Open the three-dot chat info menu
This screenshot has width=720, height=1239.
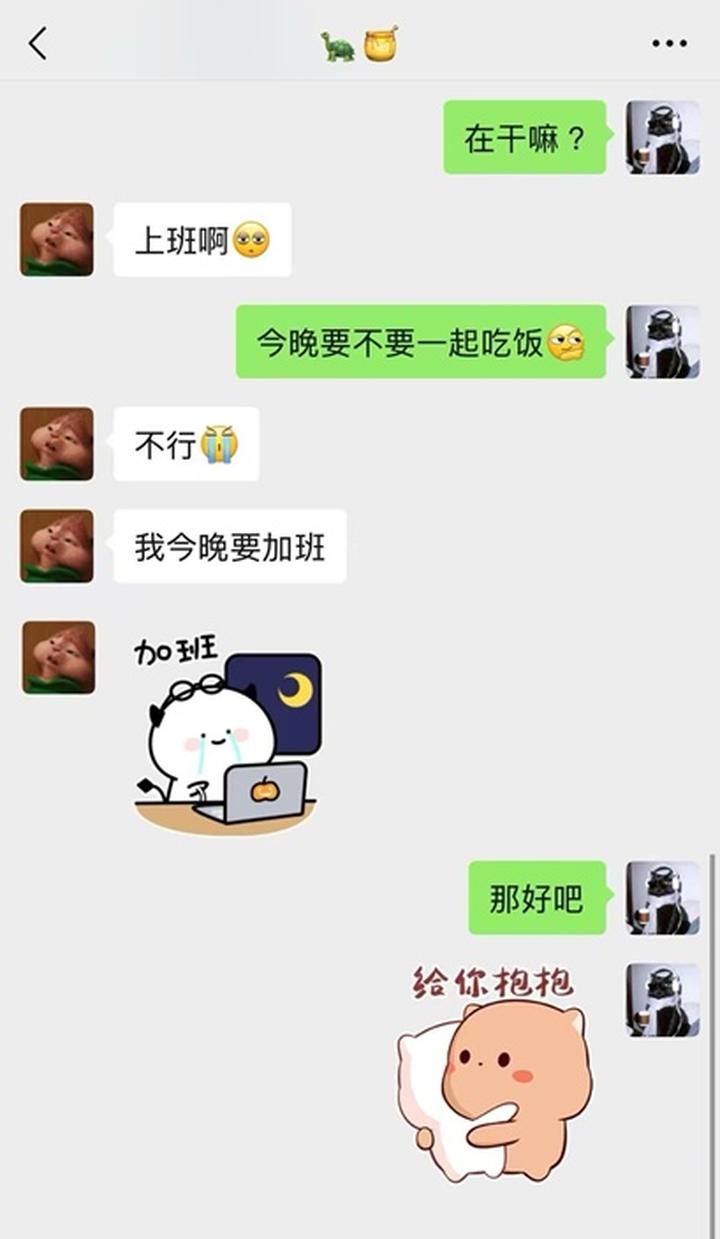coord(669,43)
